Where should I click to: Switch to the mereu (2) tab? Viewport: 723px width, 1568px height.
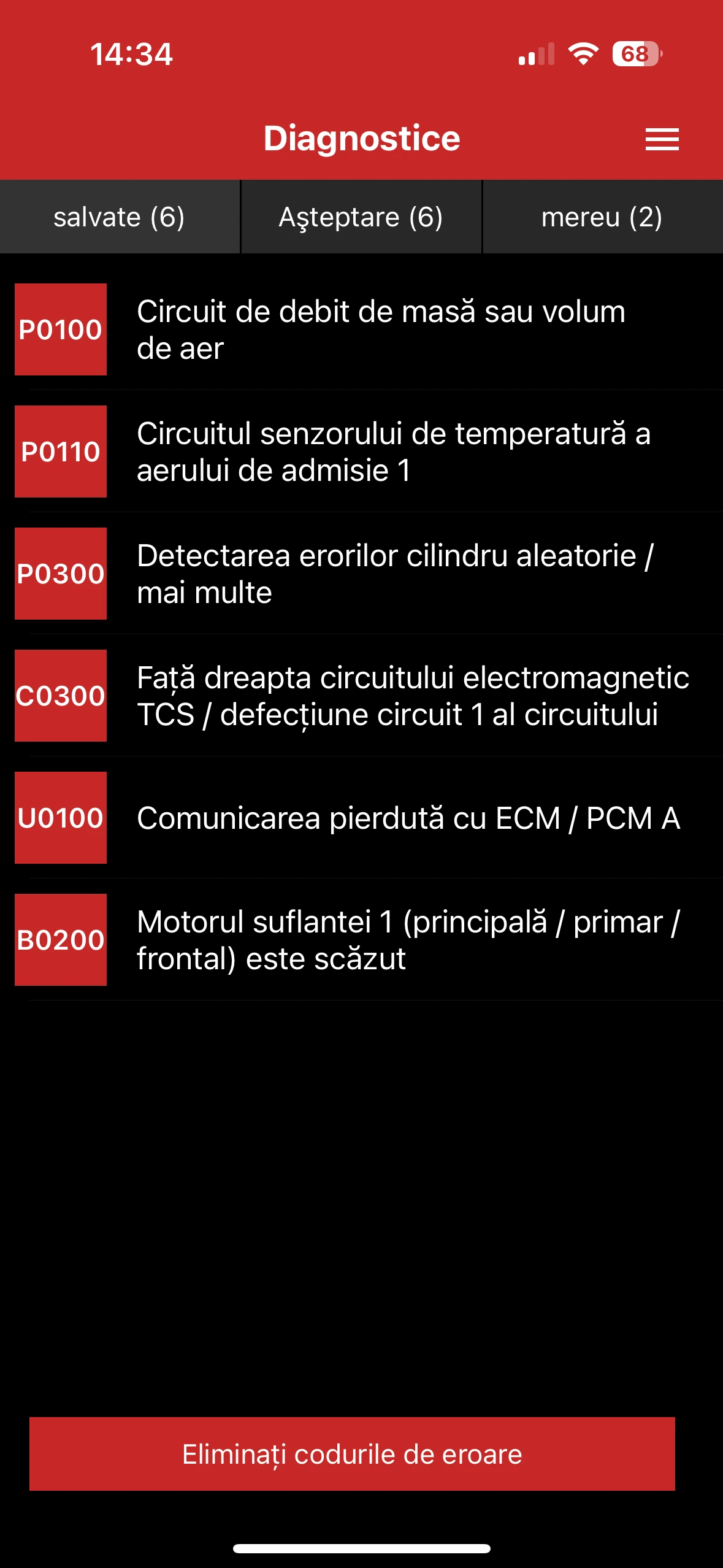602,216
